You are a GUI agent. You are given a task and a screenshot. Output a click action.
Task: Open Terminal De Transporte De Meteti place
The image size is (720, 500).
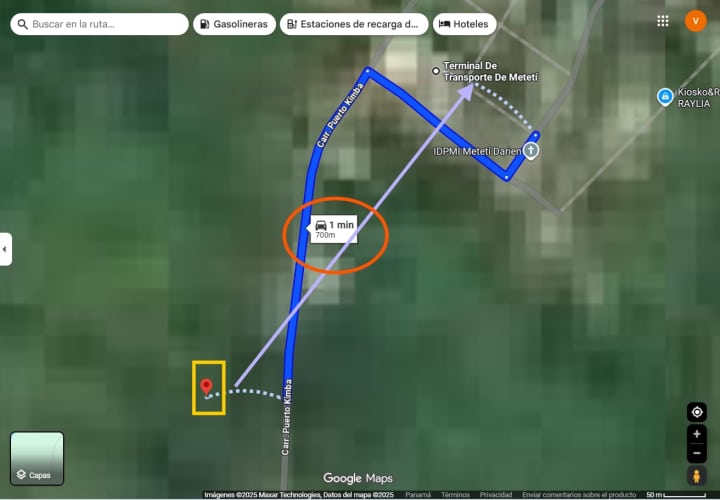point(435,70)
